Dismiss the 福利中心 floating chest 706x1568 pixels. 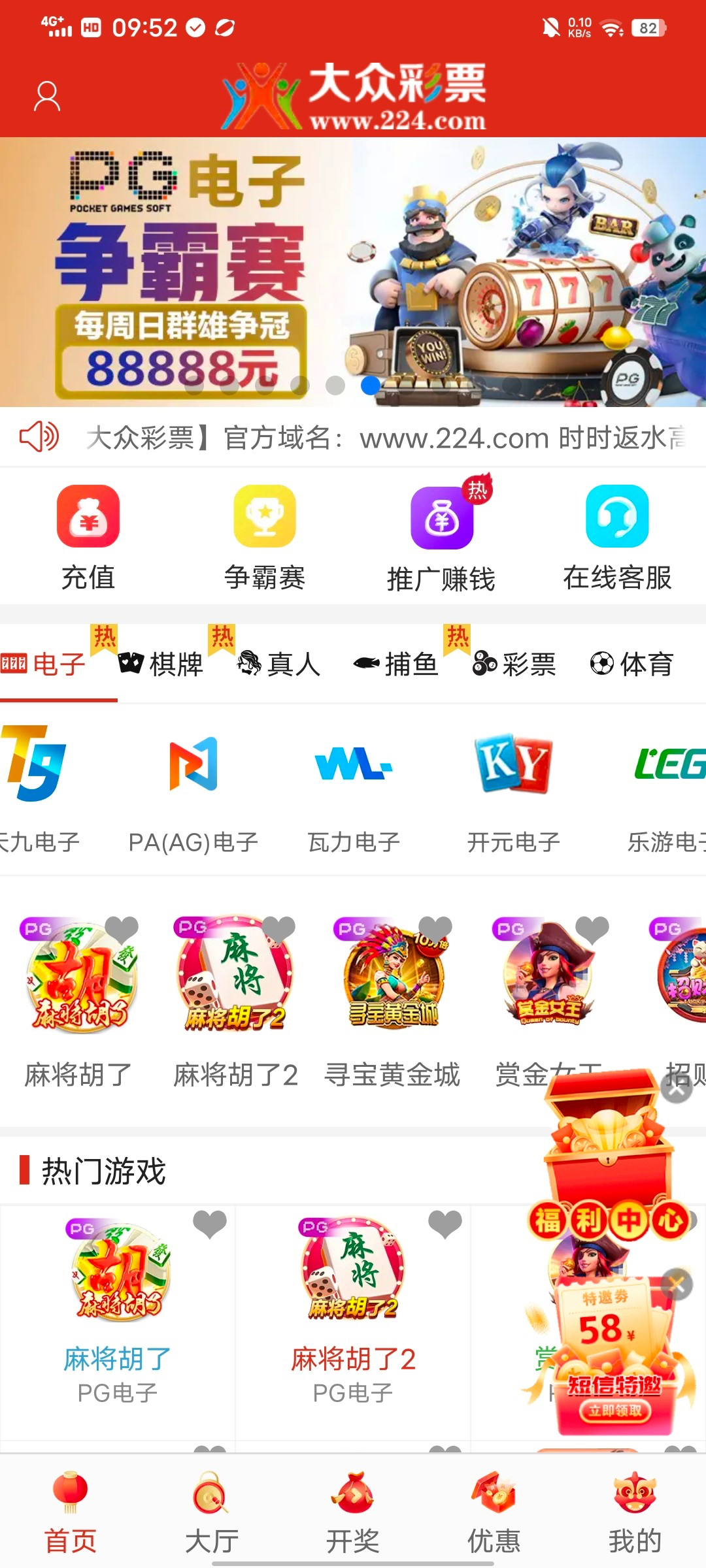pyautogui.click(x=677, y=1089)
